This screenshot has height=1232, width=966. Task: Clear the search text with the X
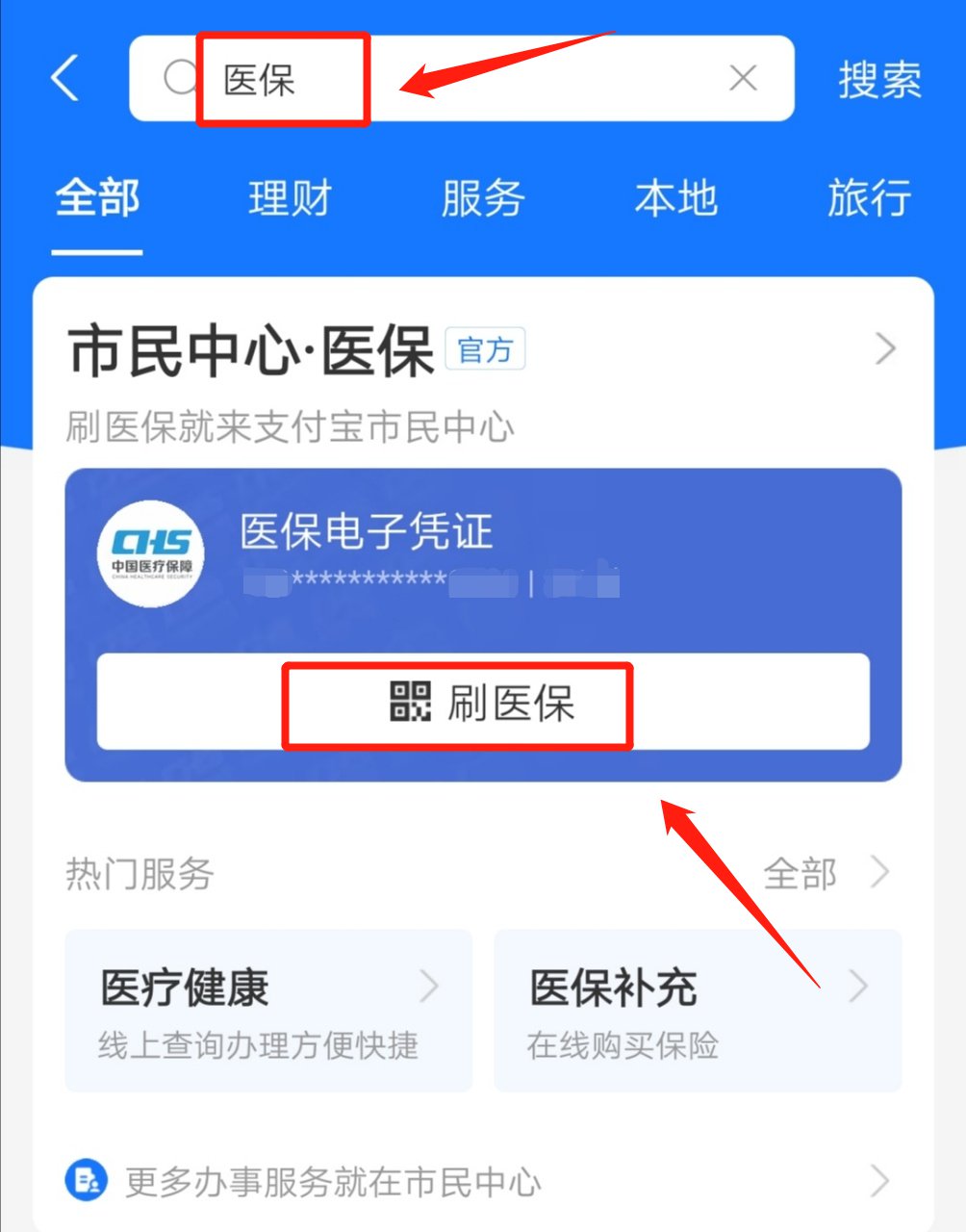(x=743, y=78)
